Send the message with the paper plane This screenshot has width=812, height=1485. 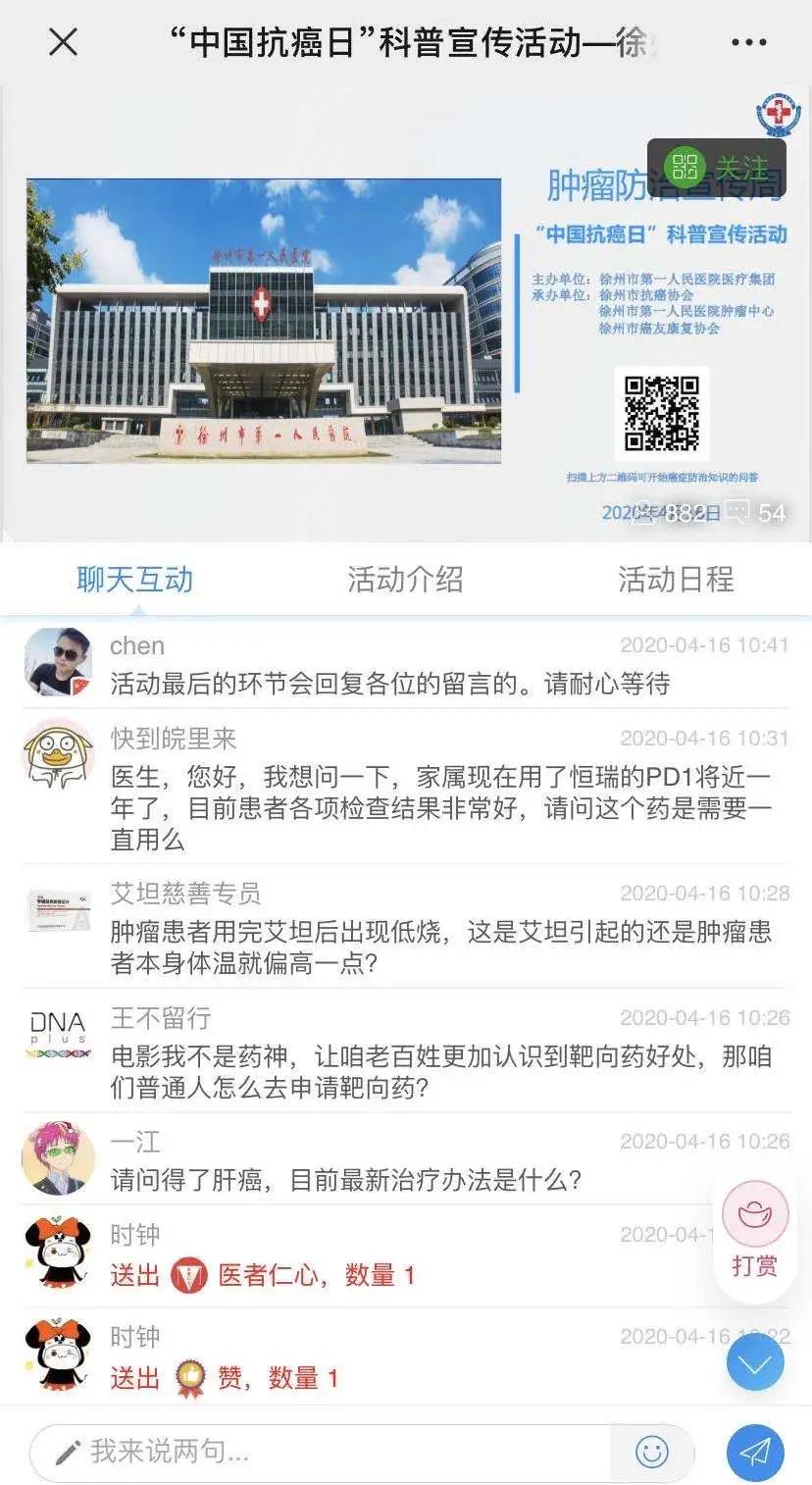(x=755, y=1452)
